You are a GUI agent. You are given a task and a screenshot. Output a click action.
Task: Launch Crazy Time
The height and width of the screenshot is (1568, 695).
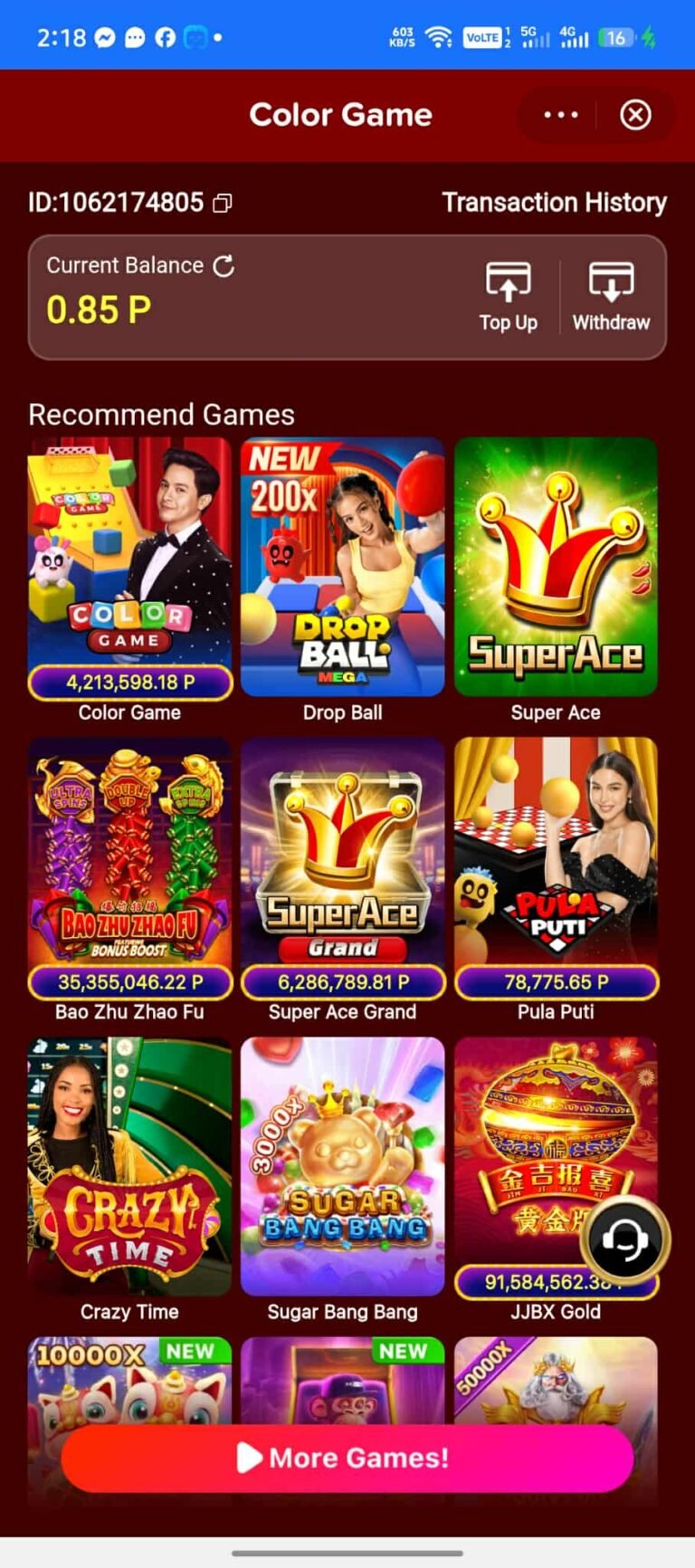129,1166
